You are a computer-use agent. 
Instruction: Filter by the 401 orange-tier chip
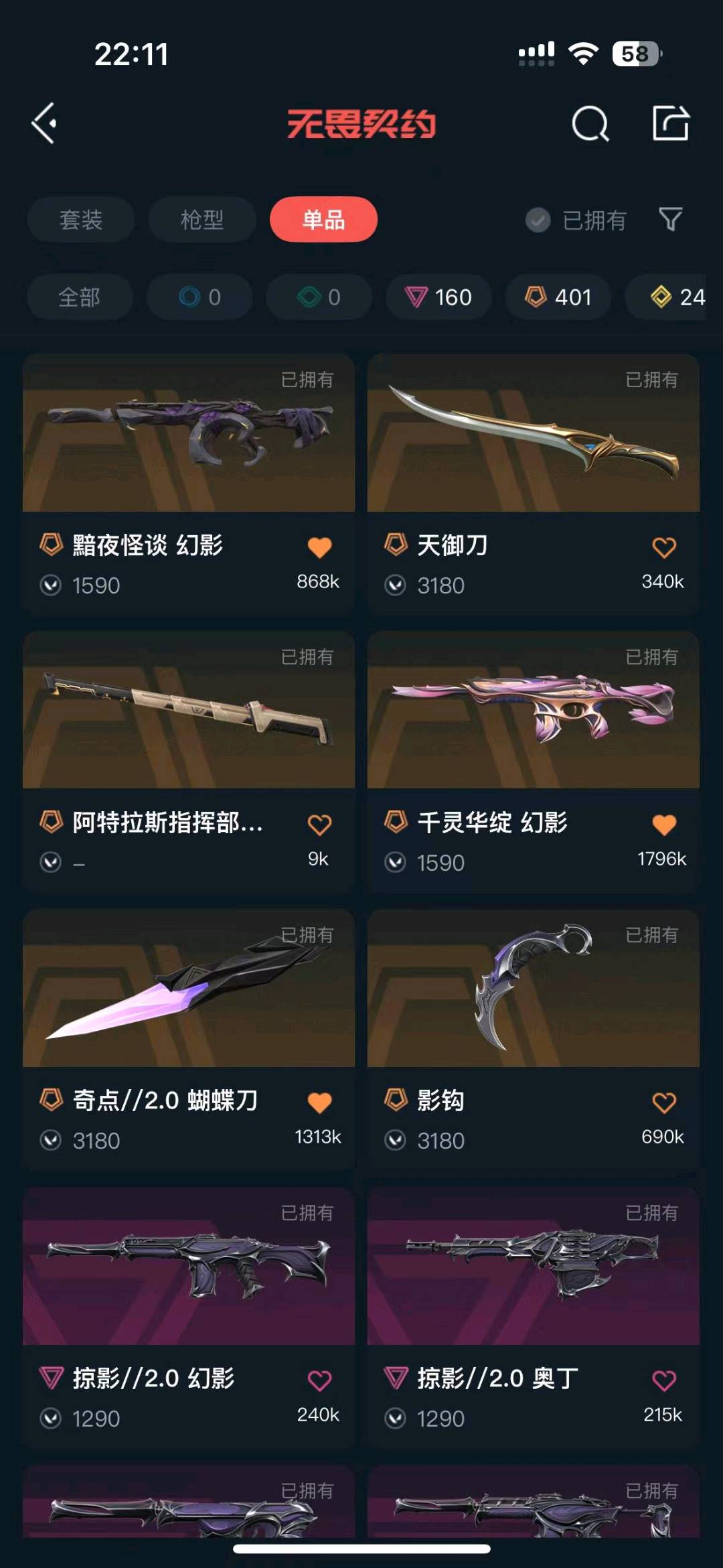point(558,297)
